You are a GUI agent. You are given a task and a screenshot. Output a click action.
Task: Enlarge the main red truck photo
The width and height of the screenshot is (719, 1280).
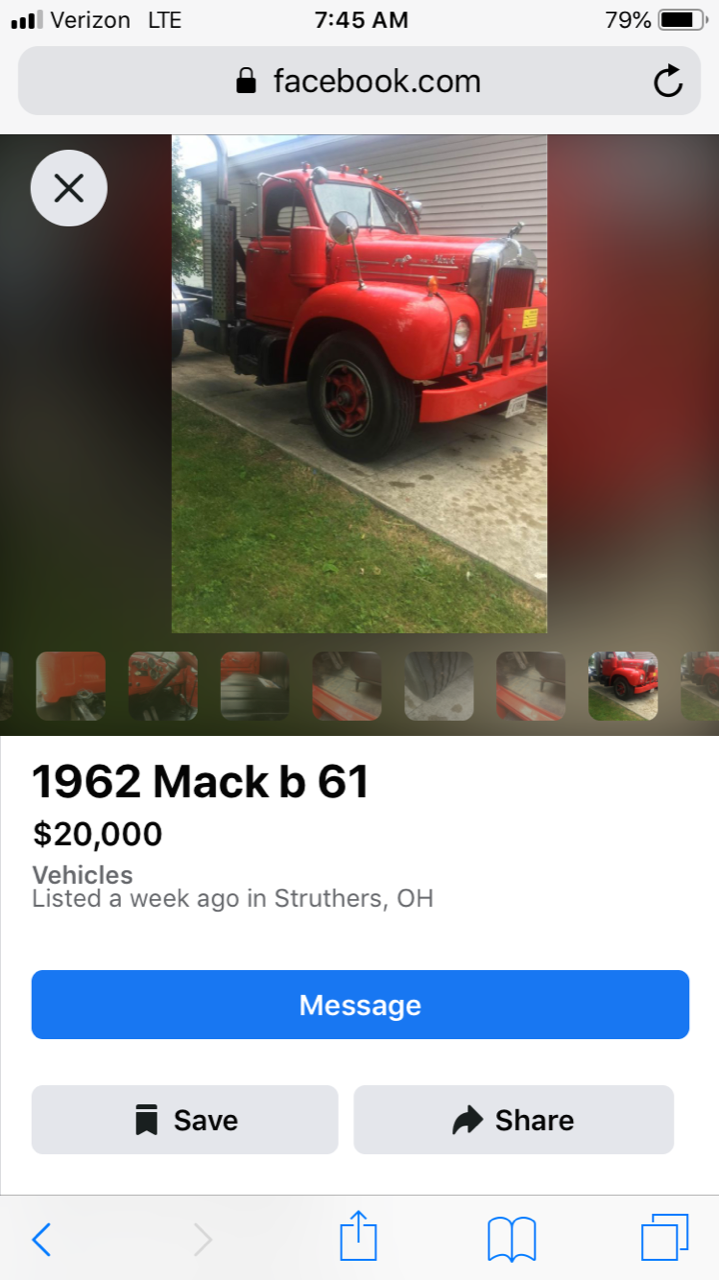(x=359, y=384)
